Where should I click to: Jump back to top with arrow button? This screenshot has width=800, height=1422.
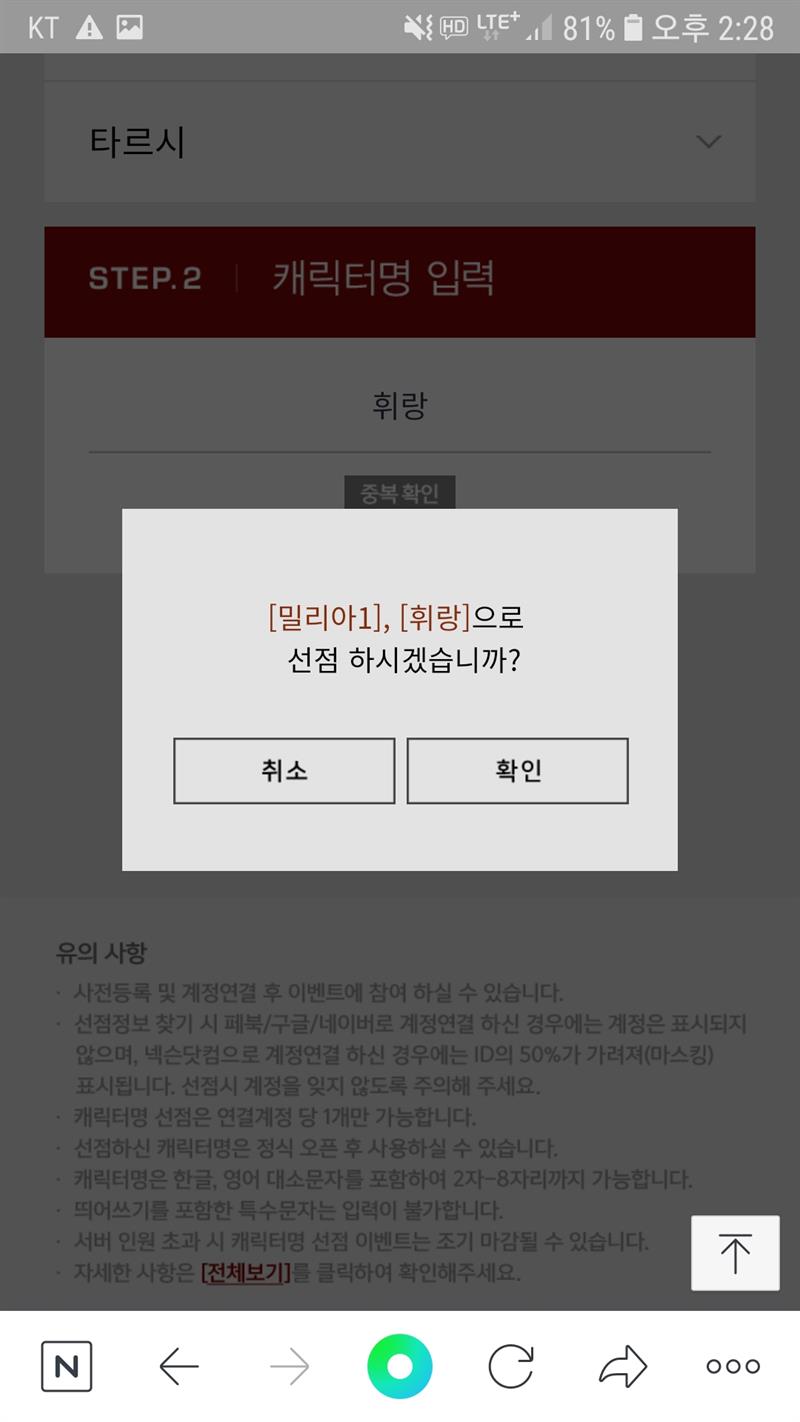735,1253
